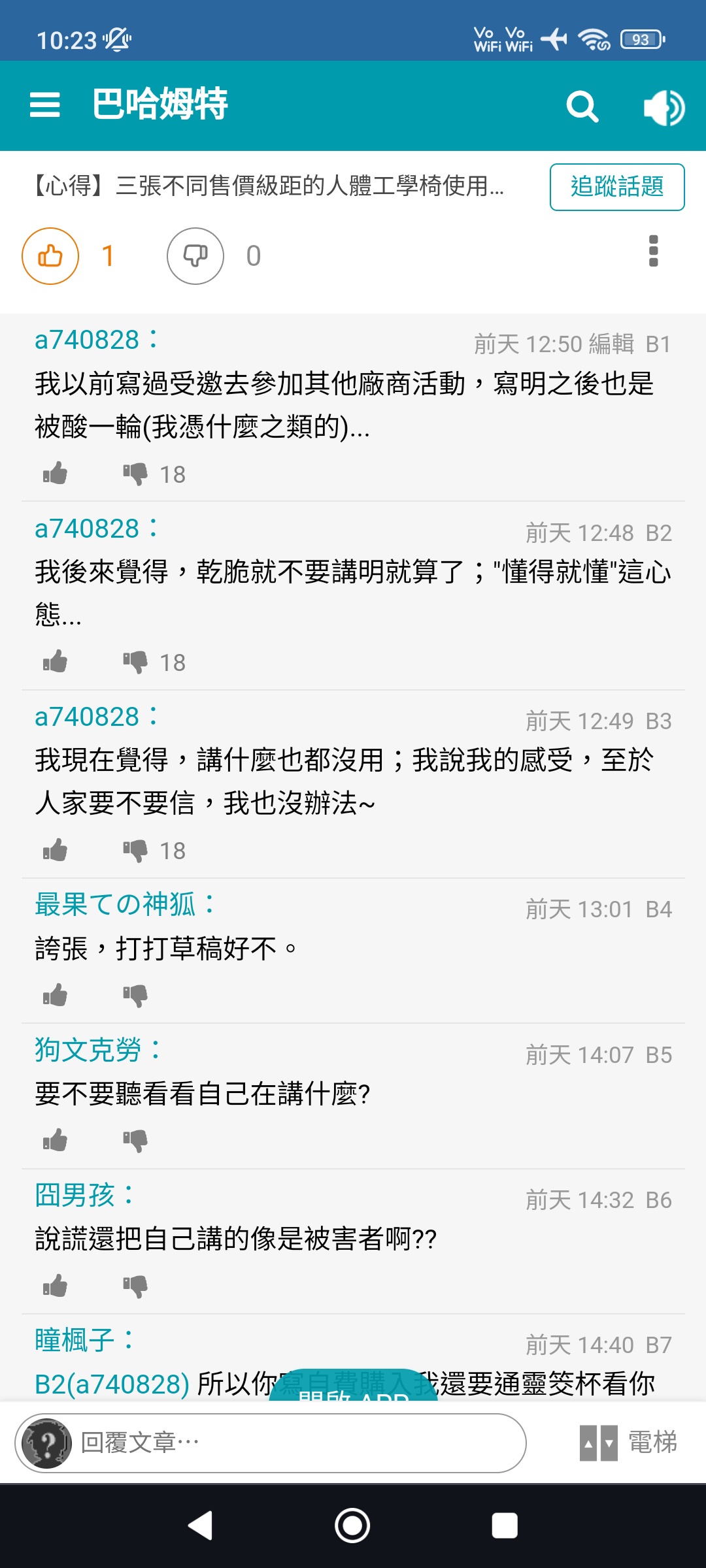Like comment B5 by 狗文克勞
This screenshot has height=1568, width=706.
pyautogui.click(x=56, y=1141)
